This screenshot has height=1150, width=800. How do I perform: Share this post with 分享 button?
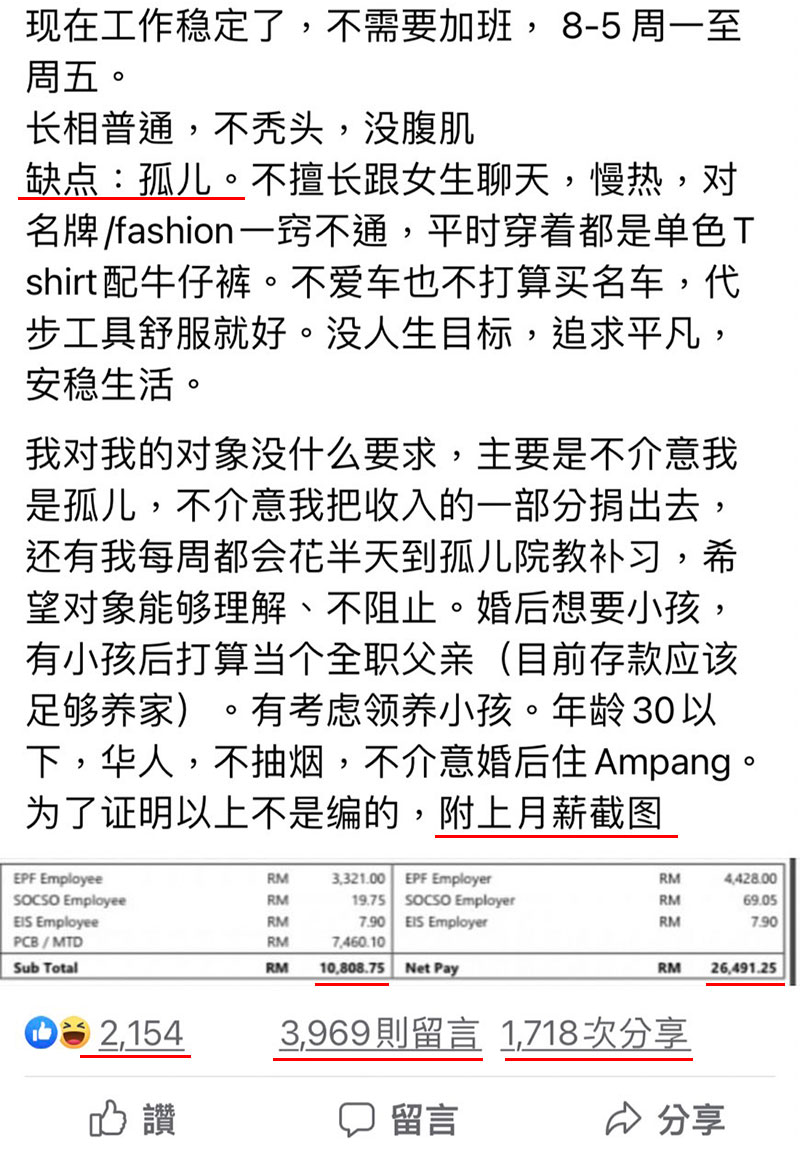coord(665,1119)
